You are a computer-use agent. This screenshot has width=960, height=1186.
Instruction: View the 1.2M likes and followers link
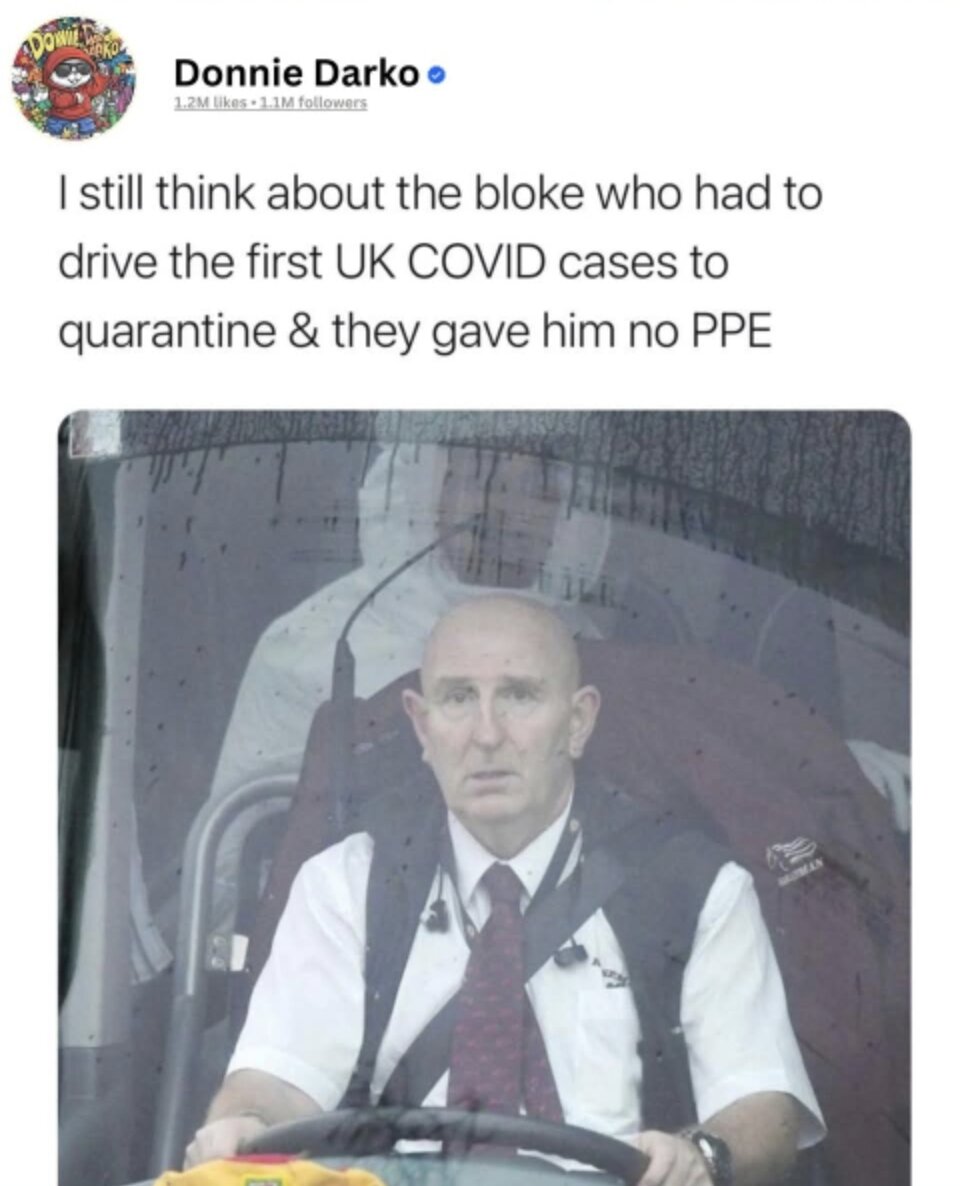coord(270,103)
